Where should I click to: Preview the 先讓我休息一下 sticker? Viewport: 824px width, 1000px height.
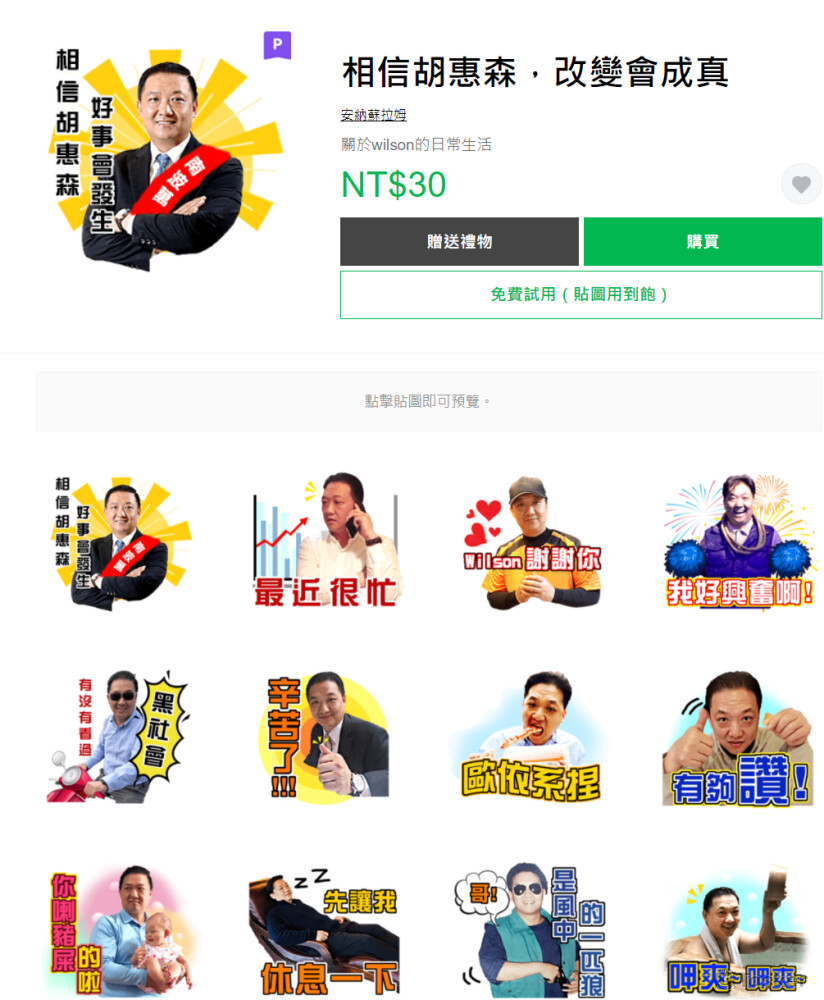(325, 930)
